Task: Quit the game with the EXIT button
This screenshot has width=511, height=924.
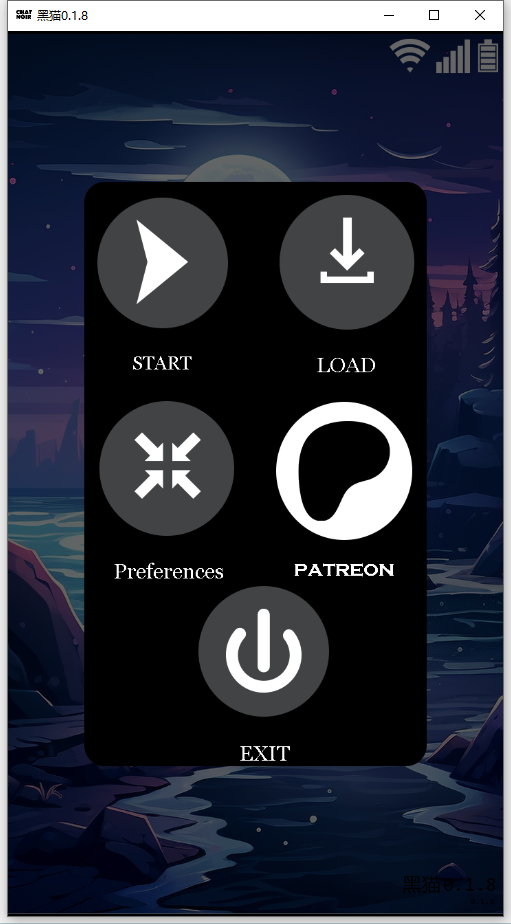Action: tap(263, 651)
